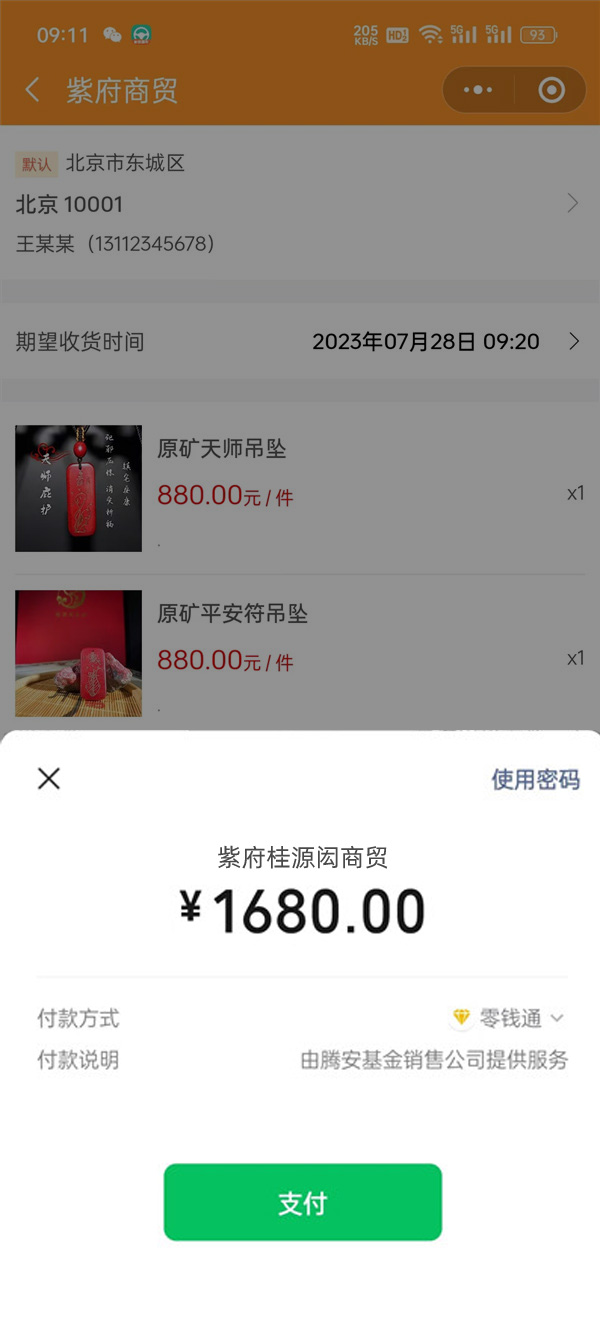The image size is (600, 1340).
Task: Close the payment sheet
Action: pyautogui.click(x=49, y=779)
